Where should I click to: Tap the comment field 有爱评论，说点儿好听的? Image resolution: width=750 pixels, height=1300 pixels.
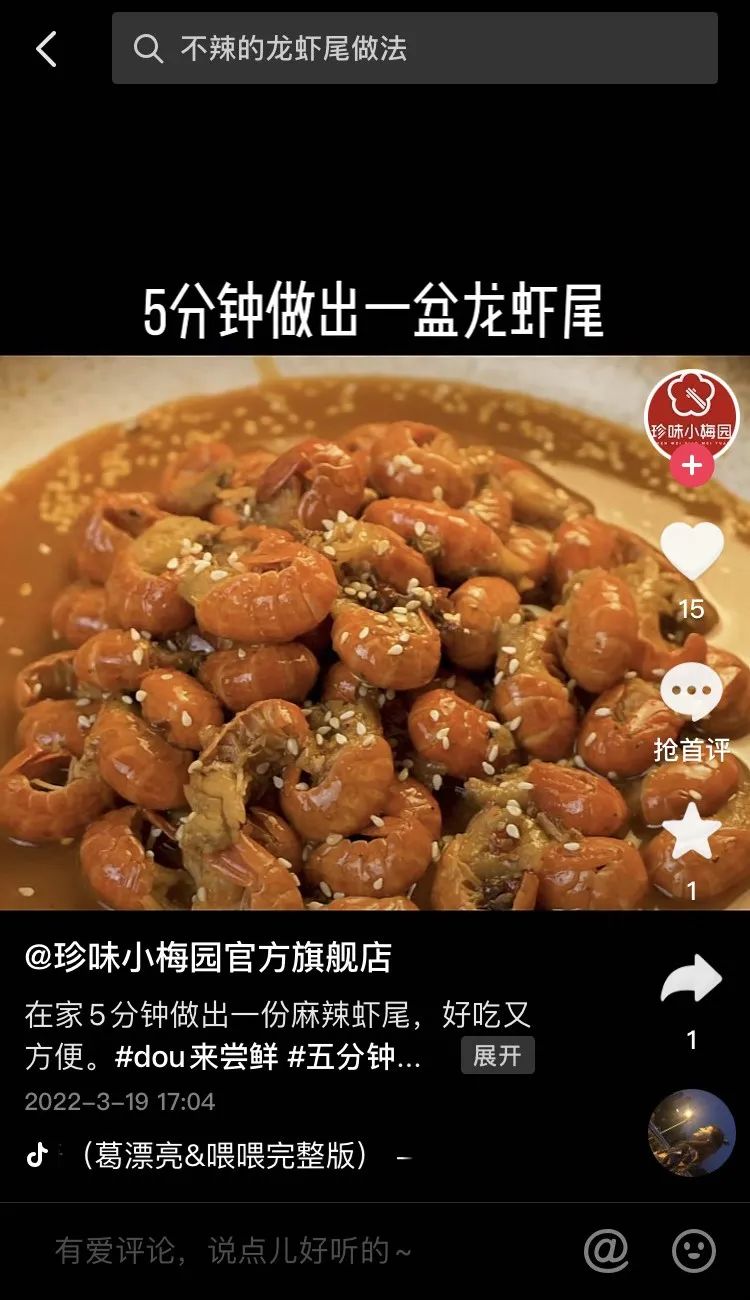(234, 1251)
